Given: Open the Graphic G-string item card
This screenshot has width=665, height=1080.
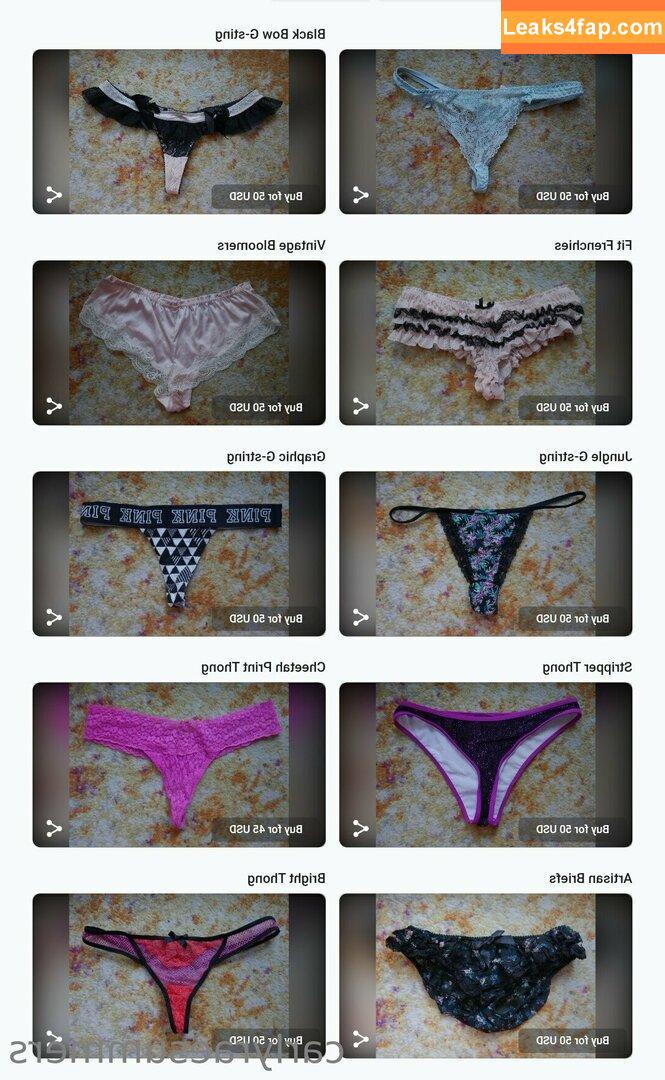Looking at the screenshot, I should click(x=179, y=545).
